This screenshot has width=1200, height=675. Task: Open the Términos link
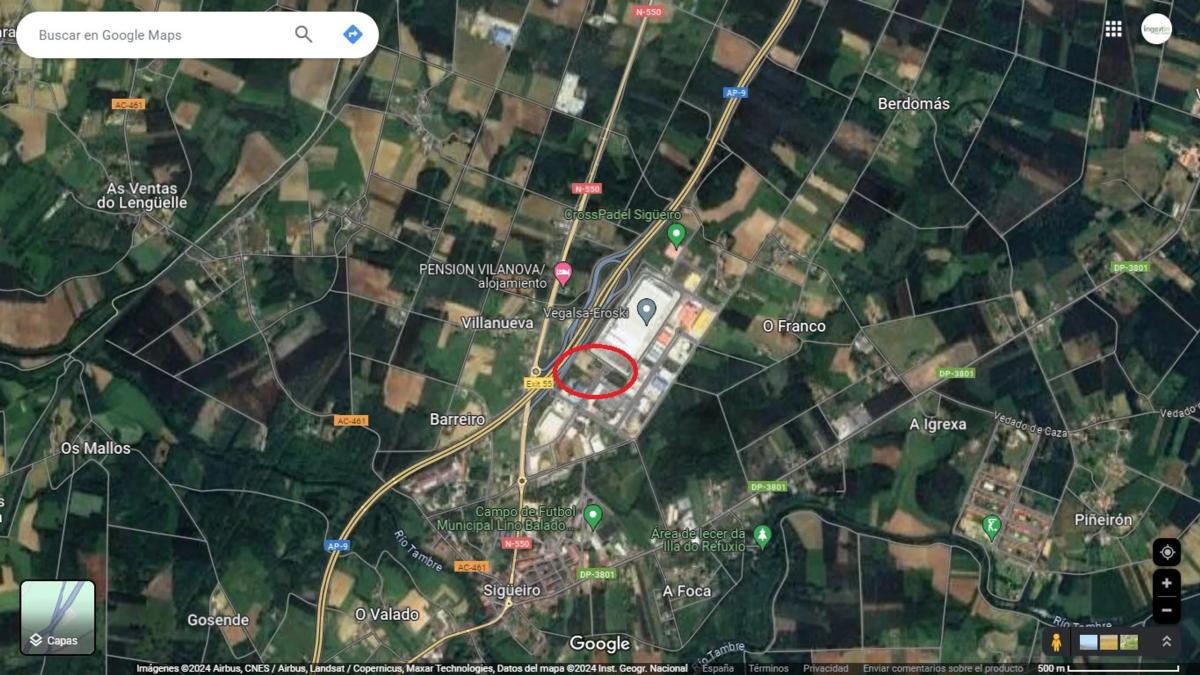(768, 668)
